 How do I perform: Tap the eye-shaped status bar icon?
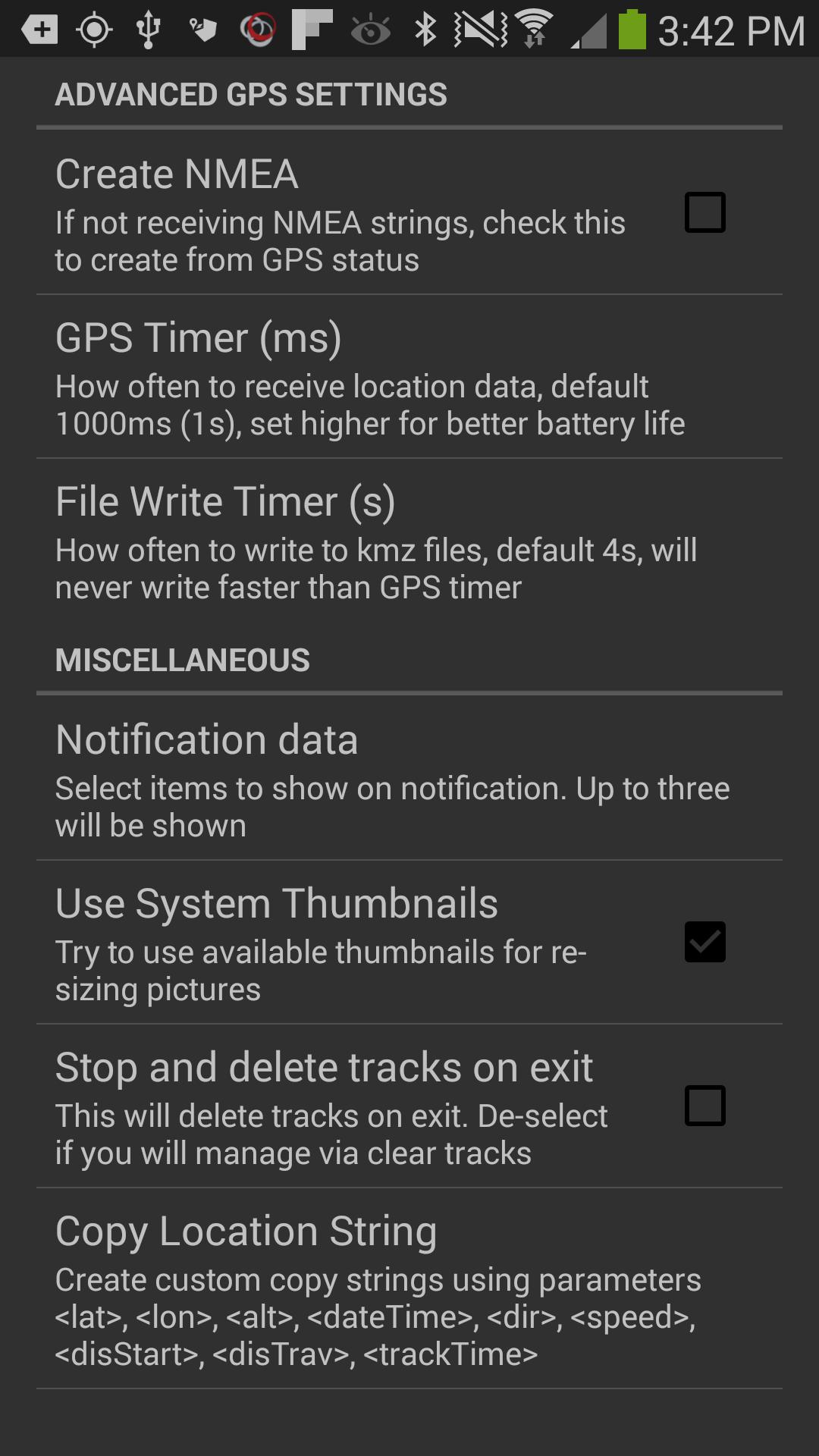371,29
